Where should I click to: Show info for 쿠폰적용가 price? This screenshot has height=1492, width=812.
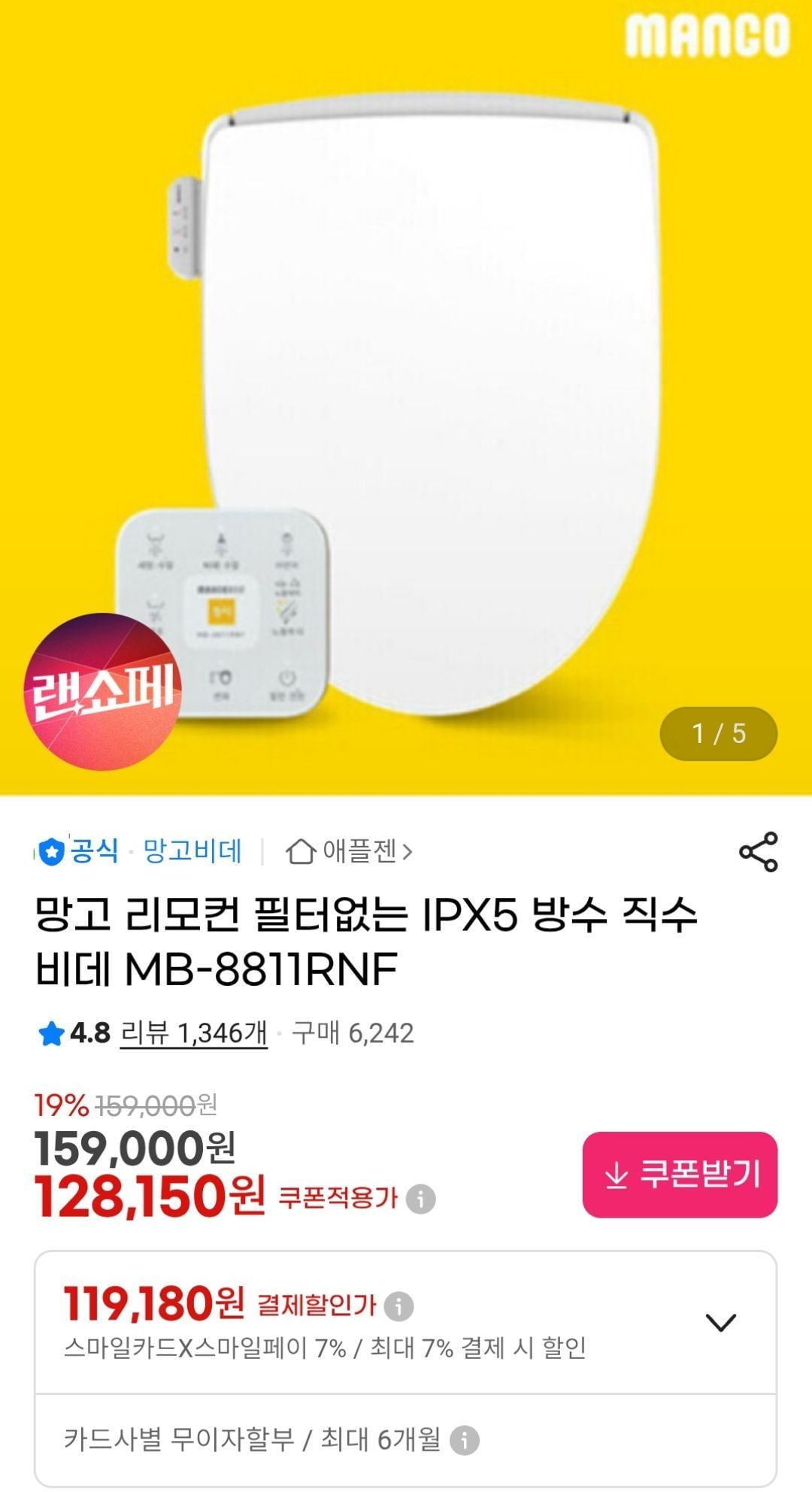[x=420, y=1199]
